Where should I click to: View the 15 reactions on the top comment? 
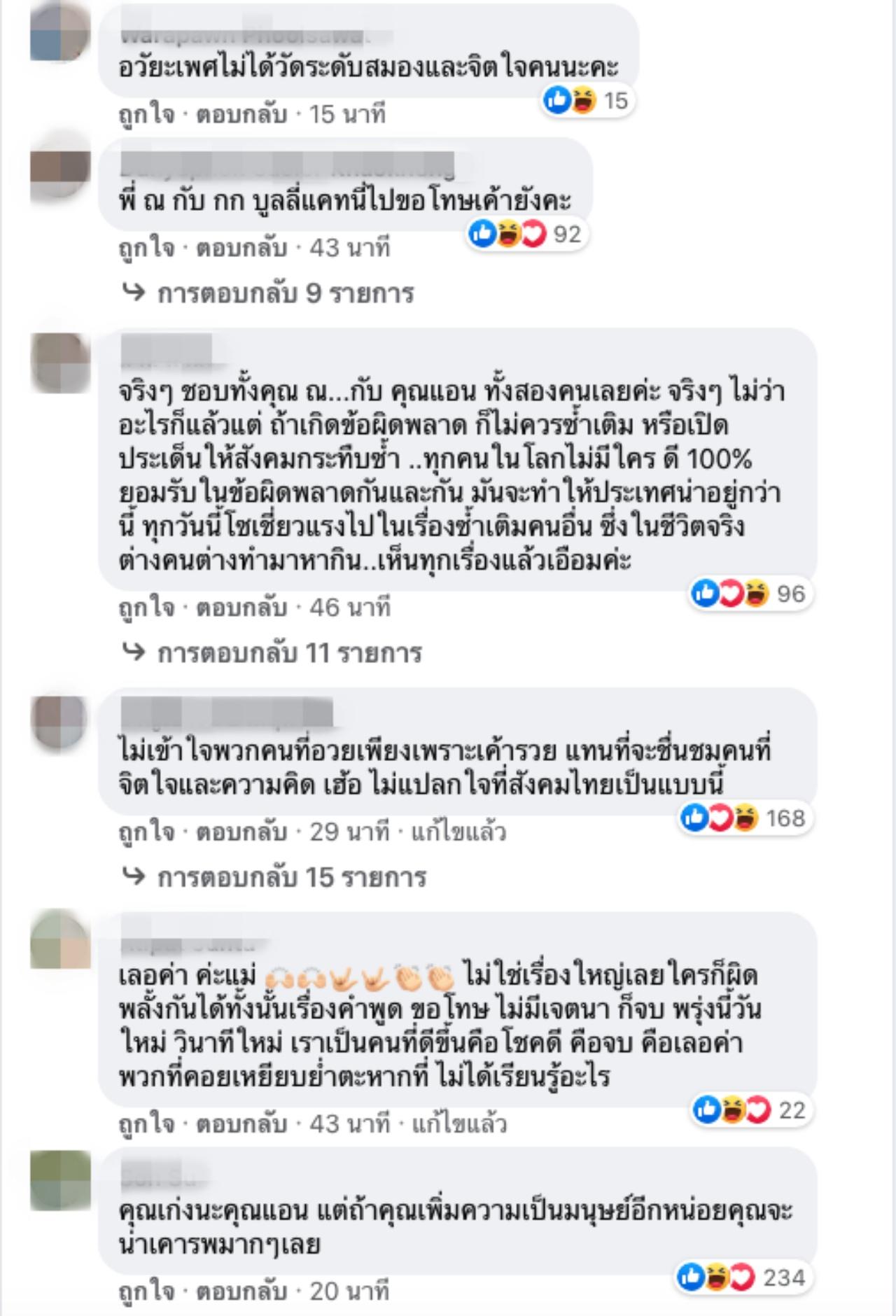tap(587, 101)
